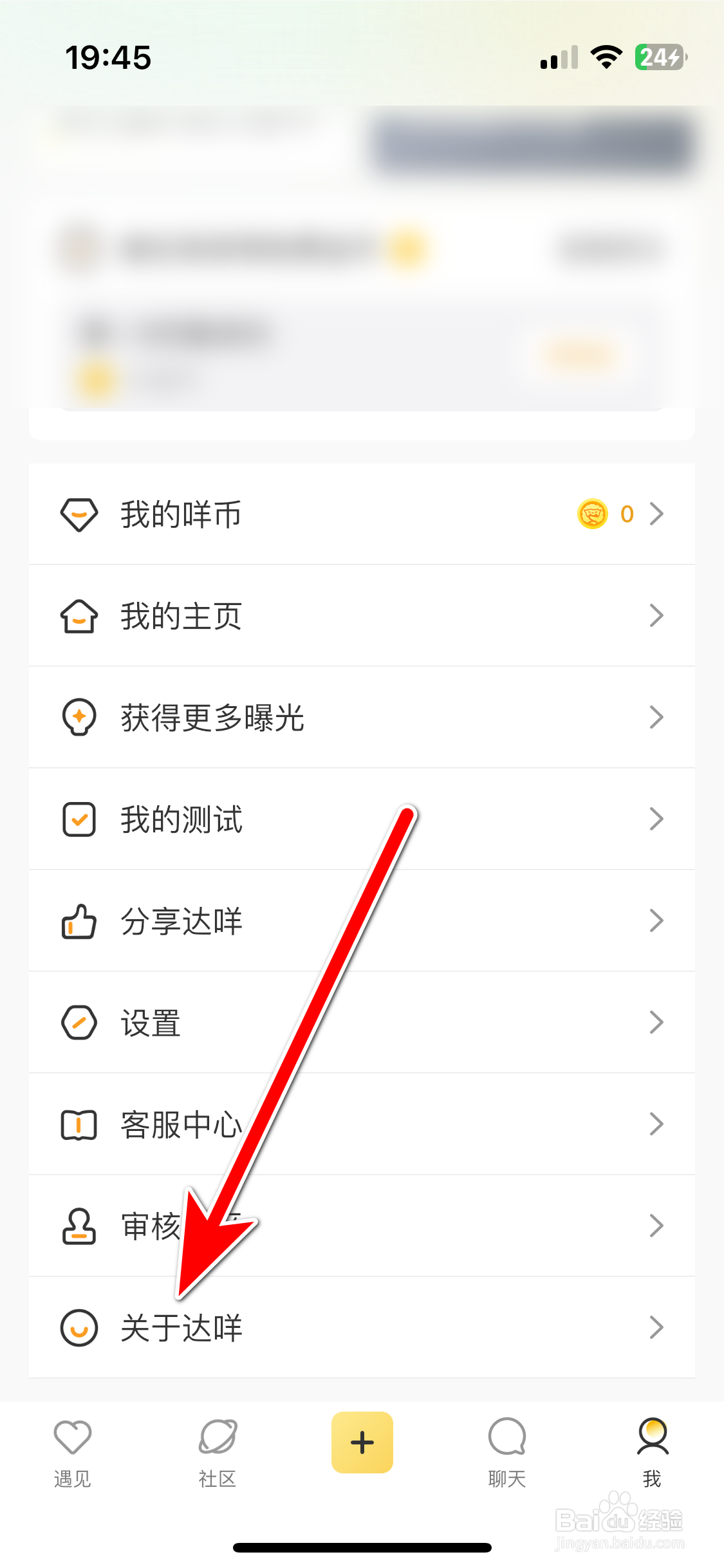Open the center plus button to create content
The width and height of the screenshot is (724, 1568).
pyautogui.click(x=362, y=1442)
